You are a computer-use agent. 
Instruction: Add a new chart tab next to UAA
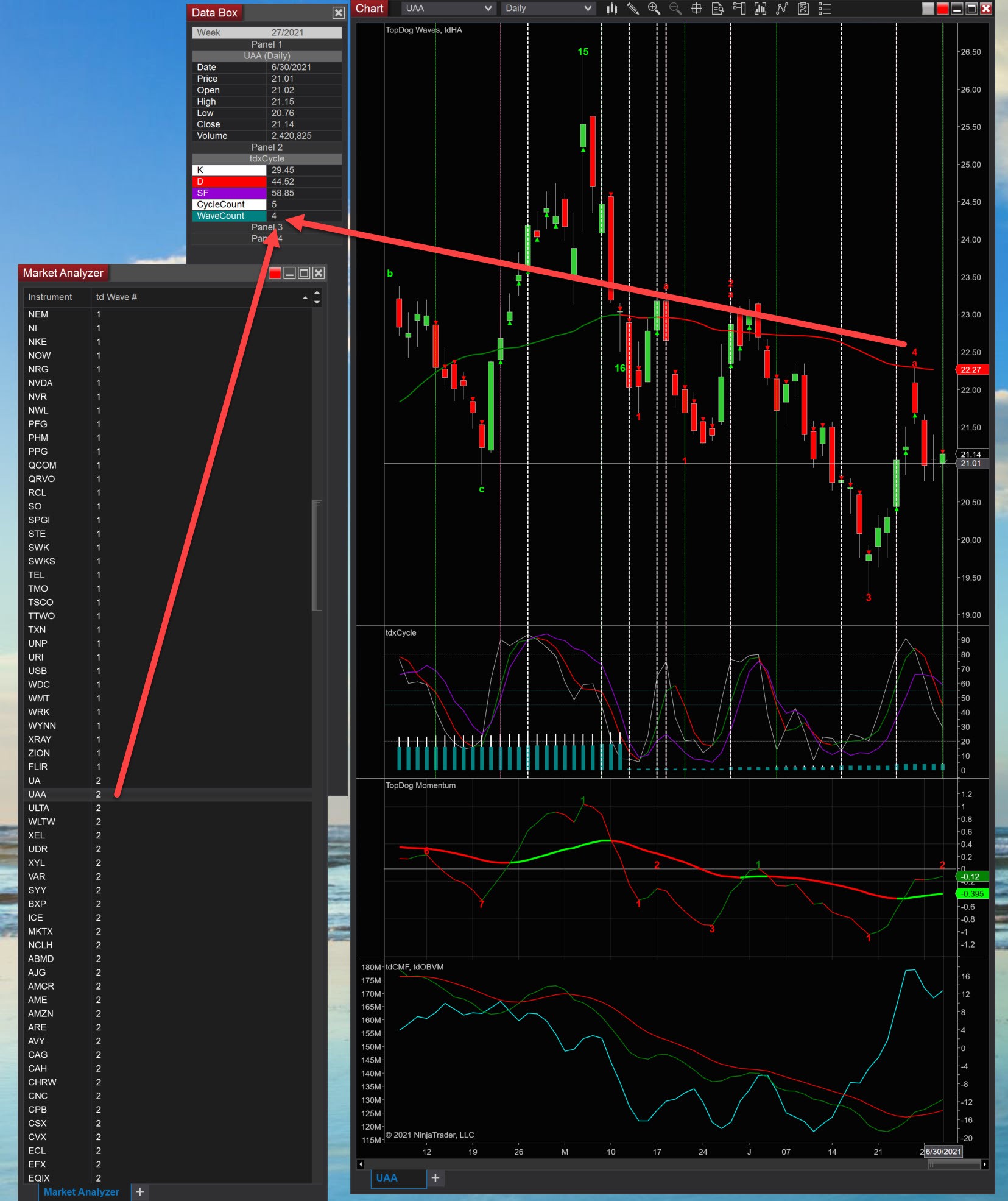[x=435, y=1178]
